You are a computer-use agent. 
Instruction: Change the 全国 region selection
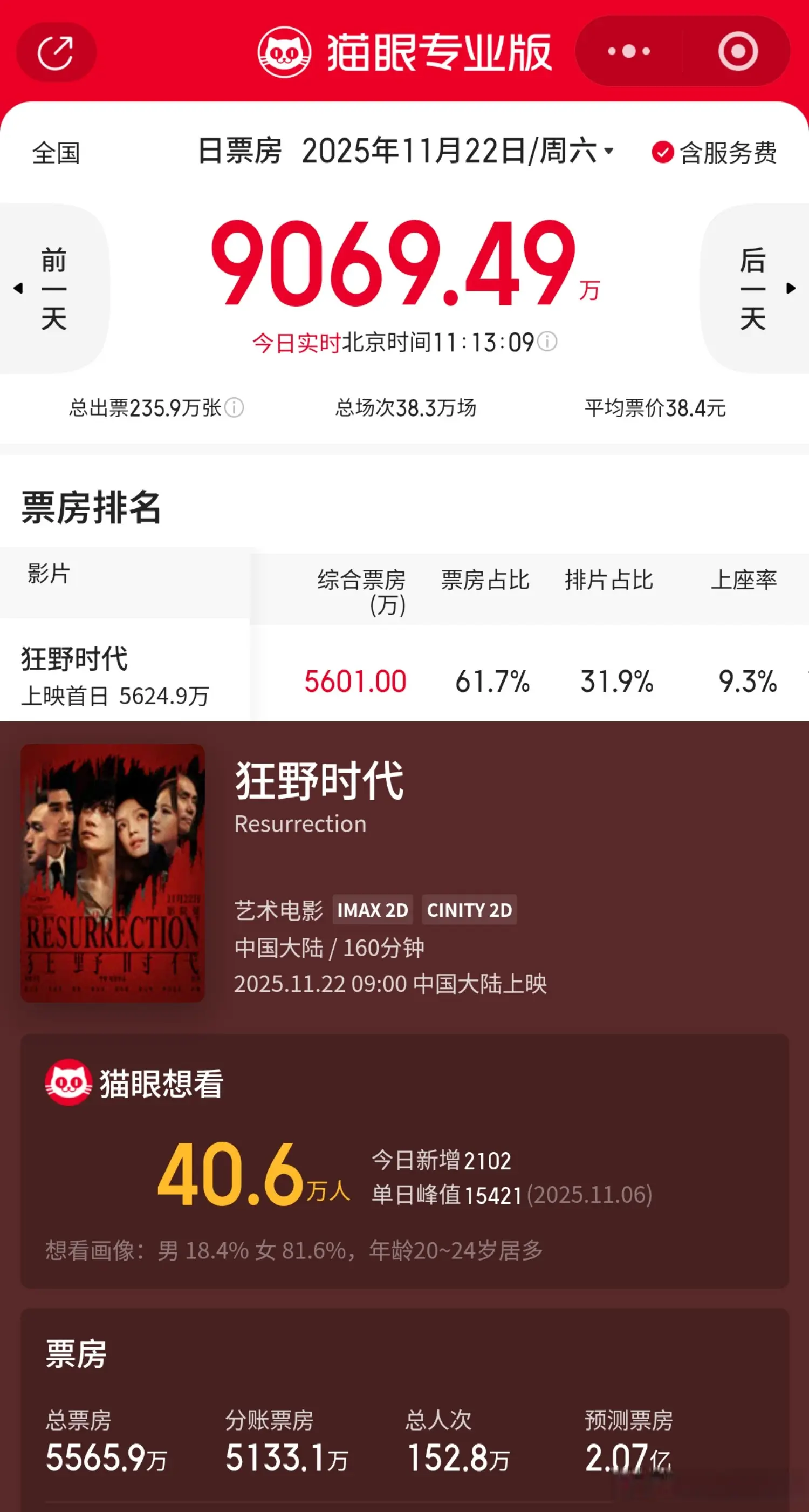point(56,153)
